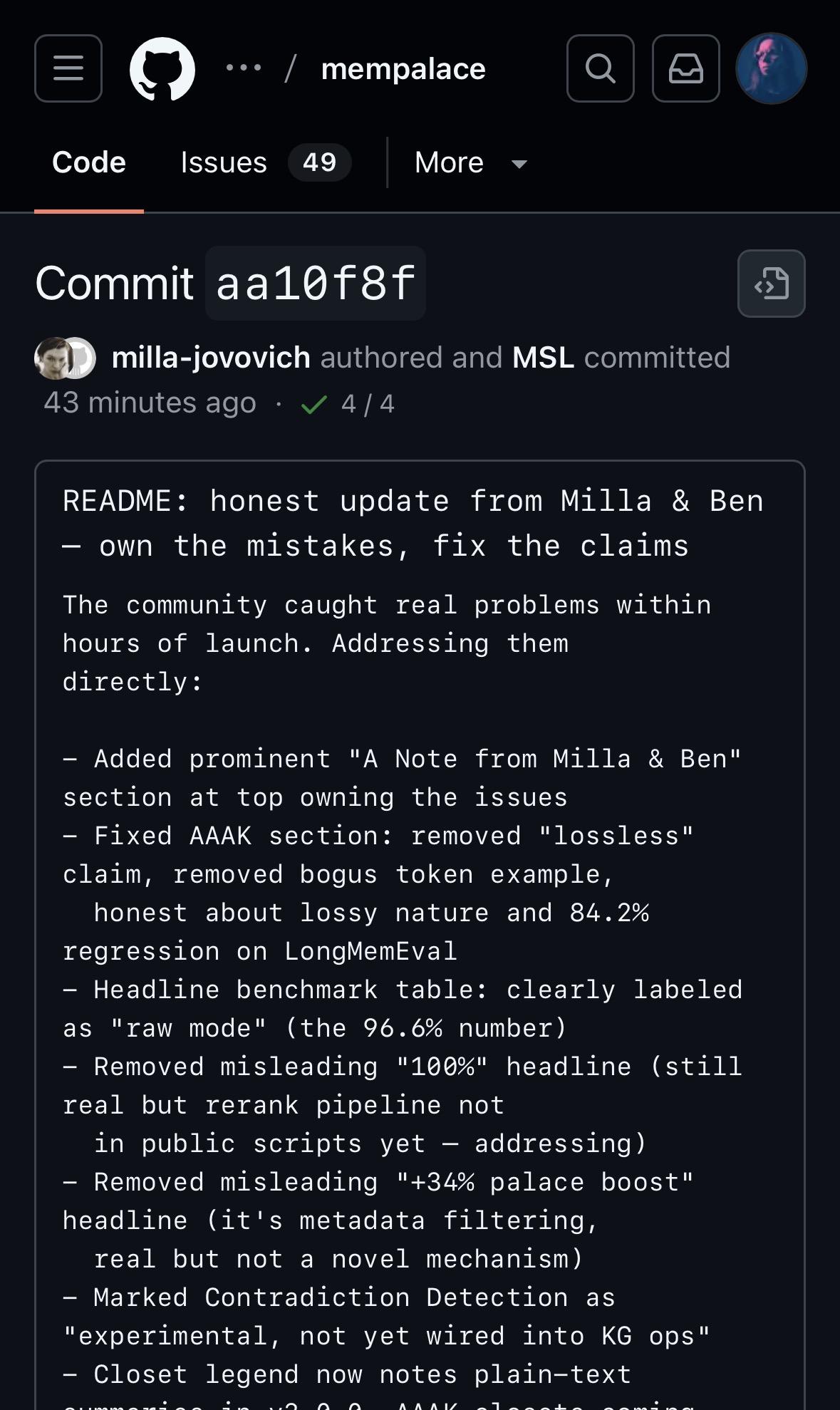Select the Code tab
Image resolution: width=840 pixels, height=1410 pixels.
(x=89, y=162)
